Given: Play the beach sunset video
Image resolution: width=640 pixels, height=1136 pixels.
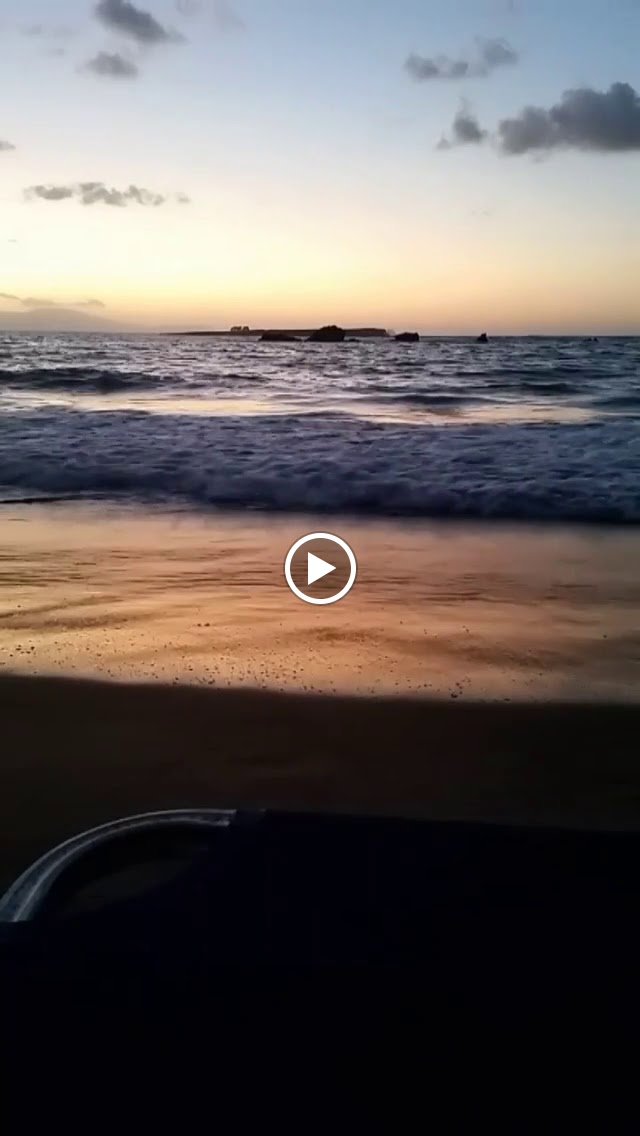Looking at the screenshot, I should pos(320,568).
